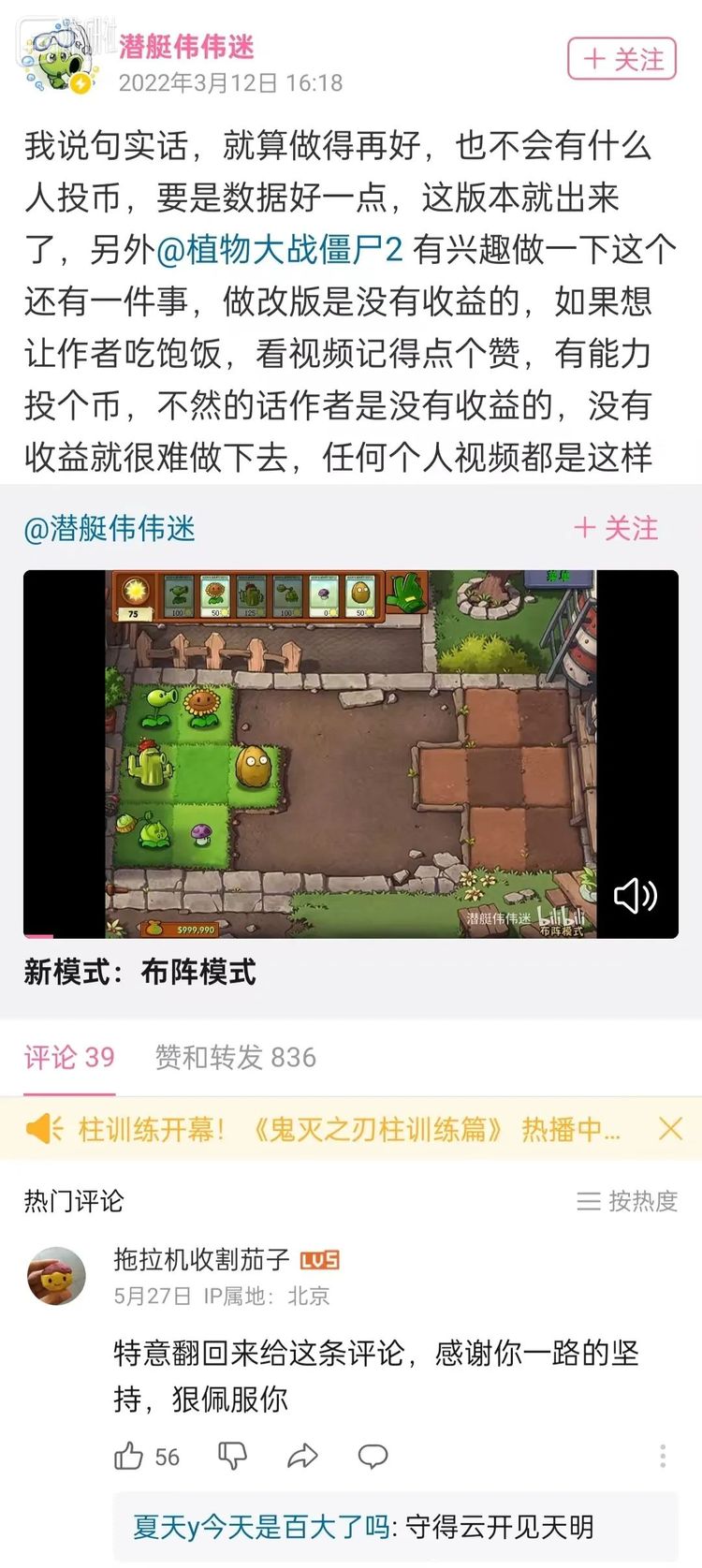The image size is (702, 1568).
Task: Play the 布阵模式 video
Action: pos(350,754)
